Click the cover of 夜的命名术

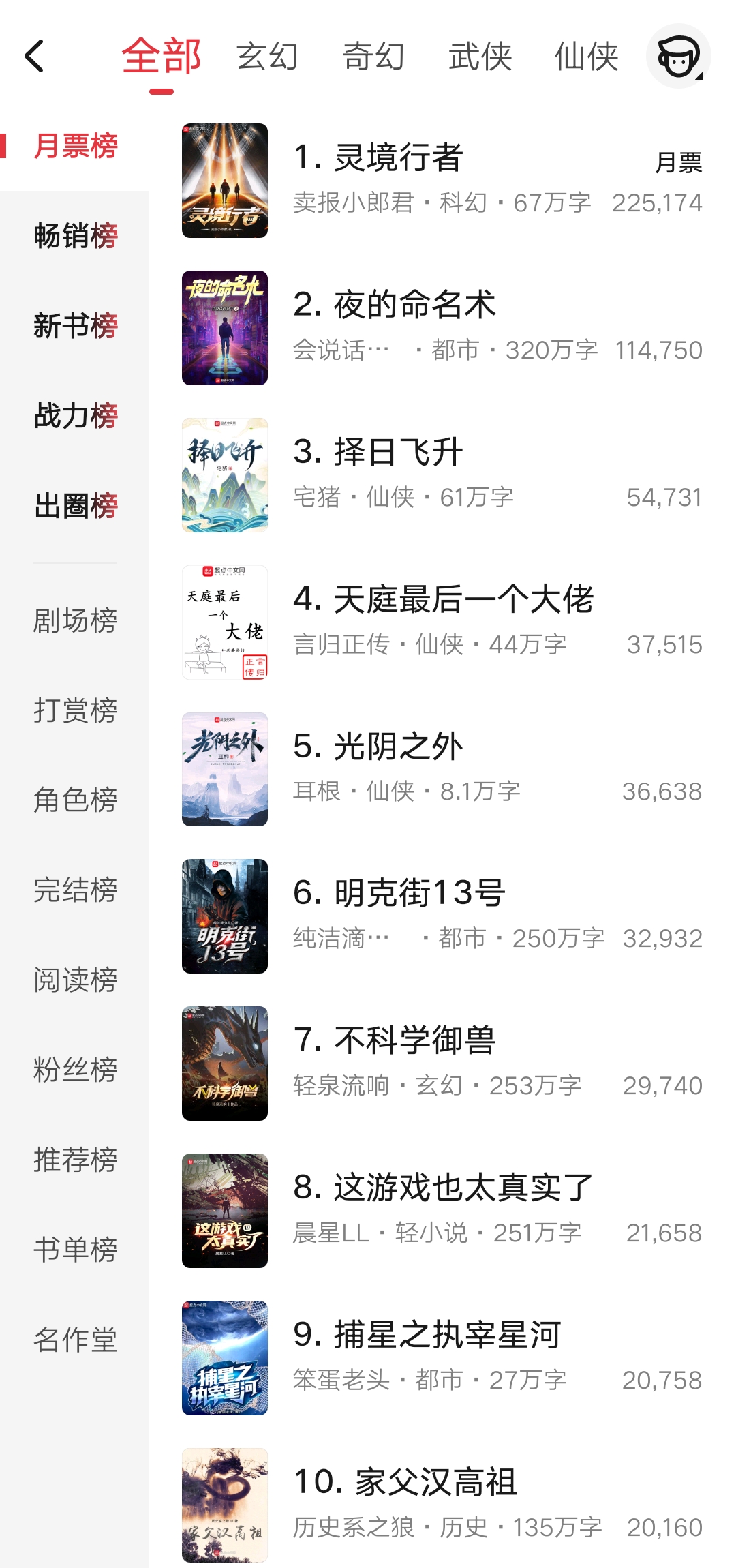(225, 327)
